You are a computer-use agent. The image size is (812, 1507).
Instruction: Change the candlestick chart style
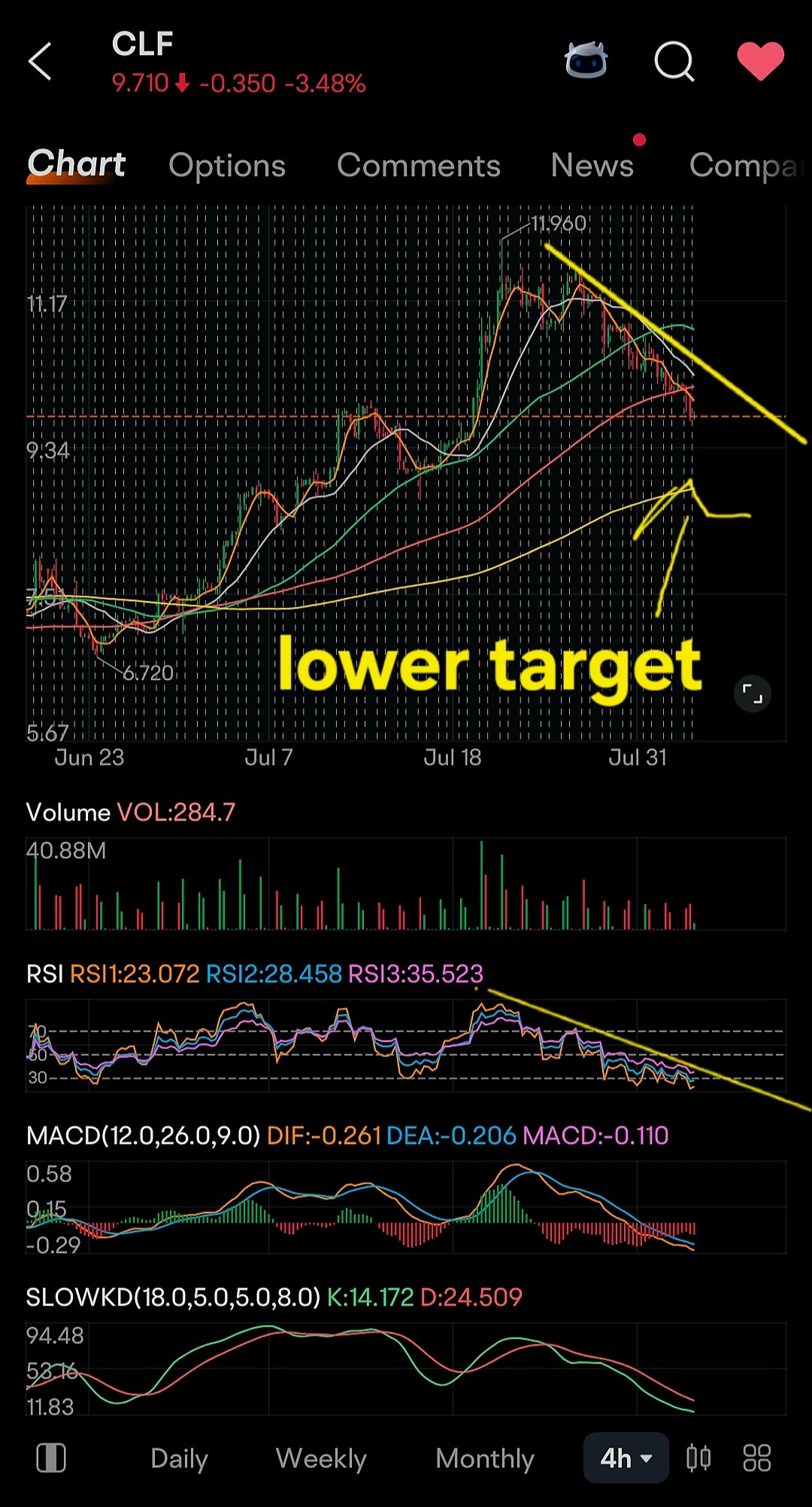[698, 1458]
